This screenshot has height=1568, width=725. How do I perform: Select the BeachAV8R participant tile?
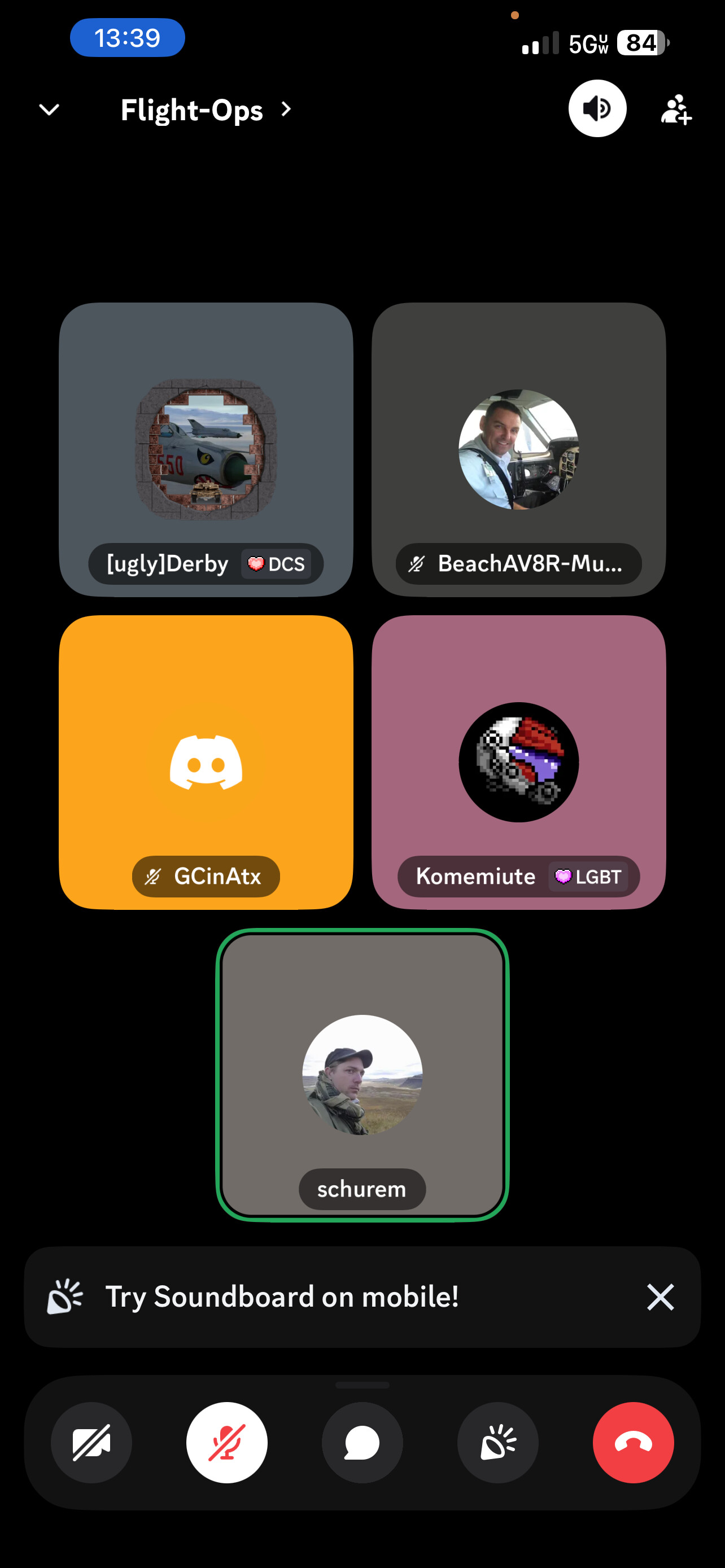(518, 449)
